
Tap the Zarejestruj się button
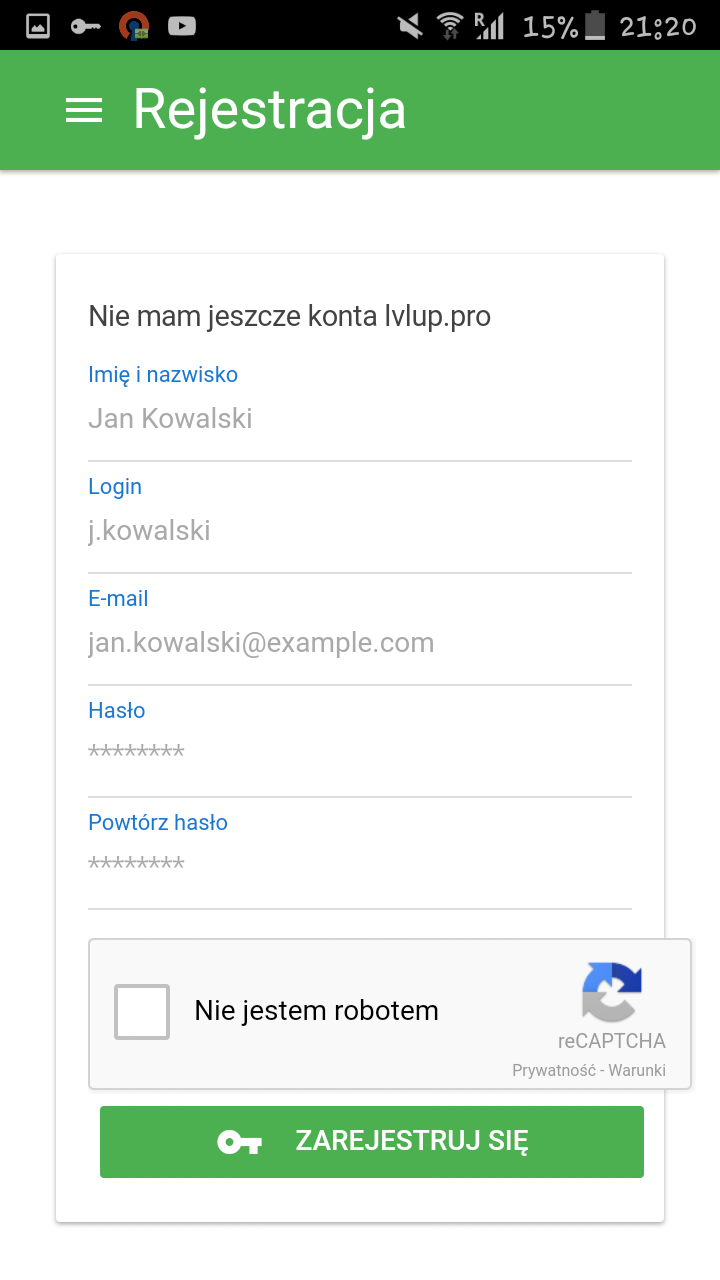(x=372, y=1142)
